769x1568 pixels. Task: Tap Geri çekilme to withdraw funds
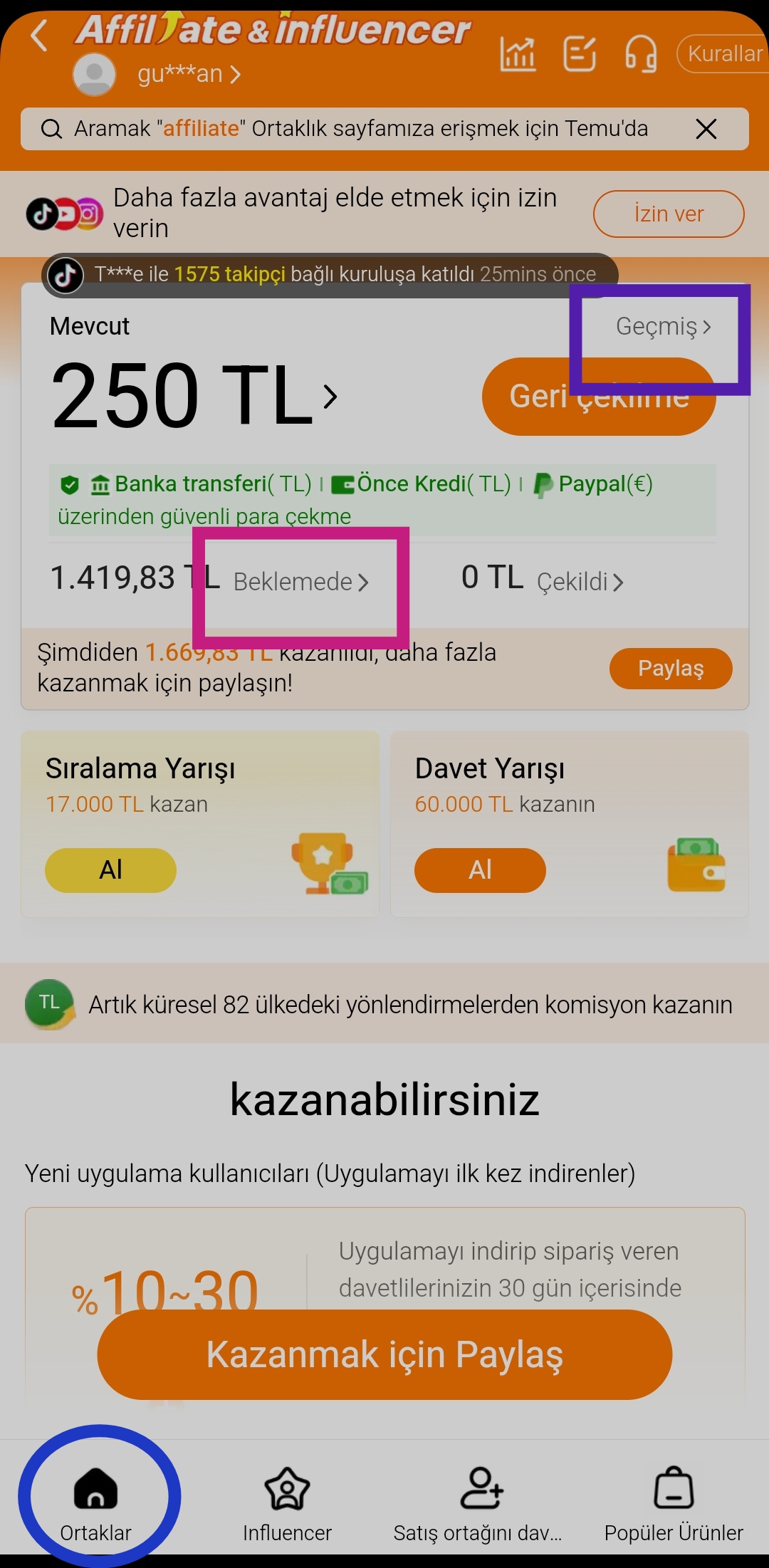[x=599, y=396]
